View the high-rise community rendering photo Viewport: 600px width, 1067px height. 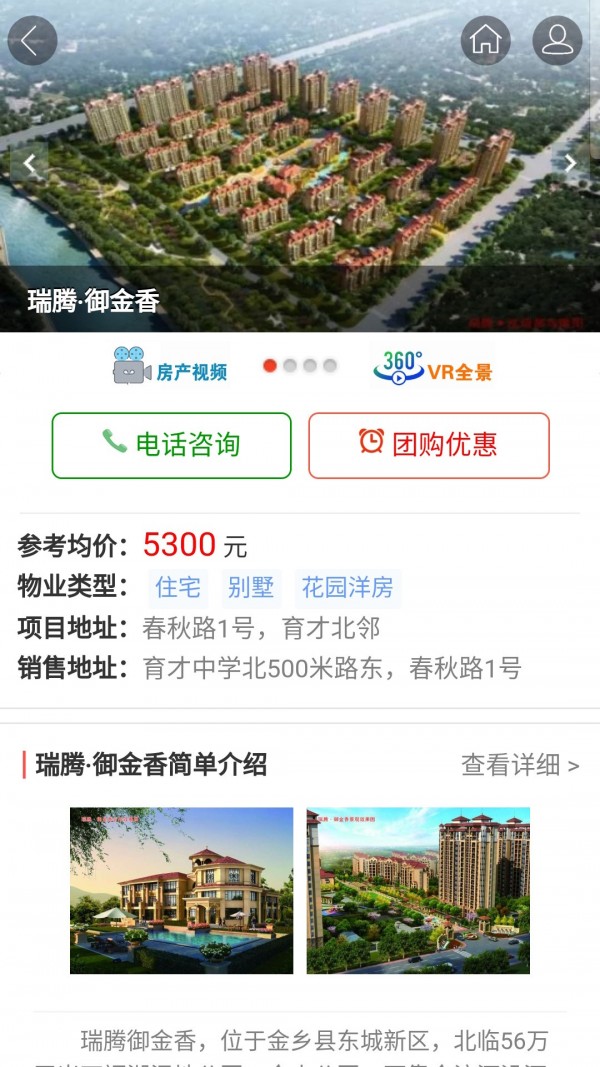[x=418, y=890]
